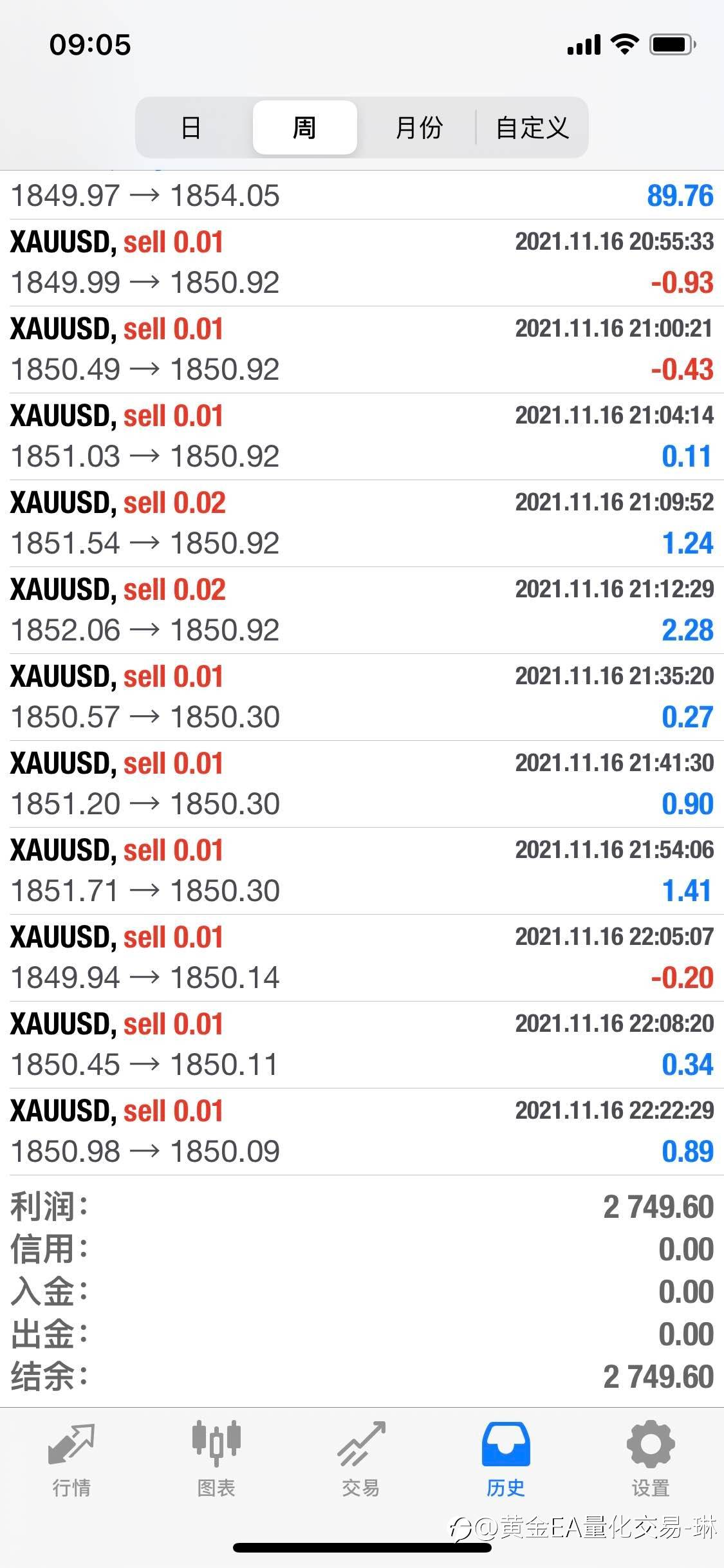Show details for the 21:41:30 trade
Viewport: 724px width, 1568px height.
coord(362,784)
